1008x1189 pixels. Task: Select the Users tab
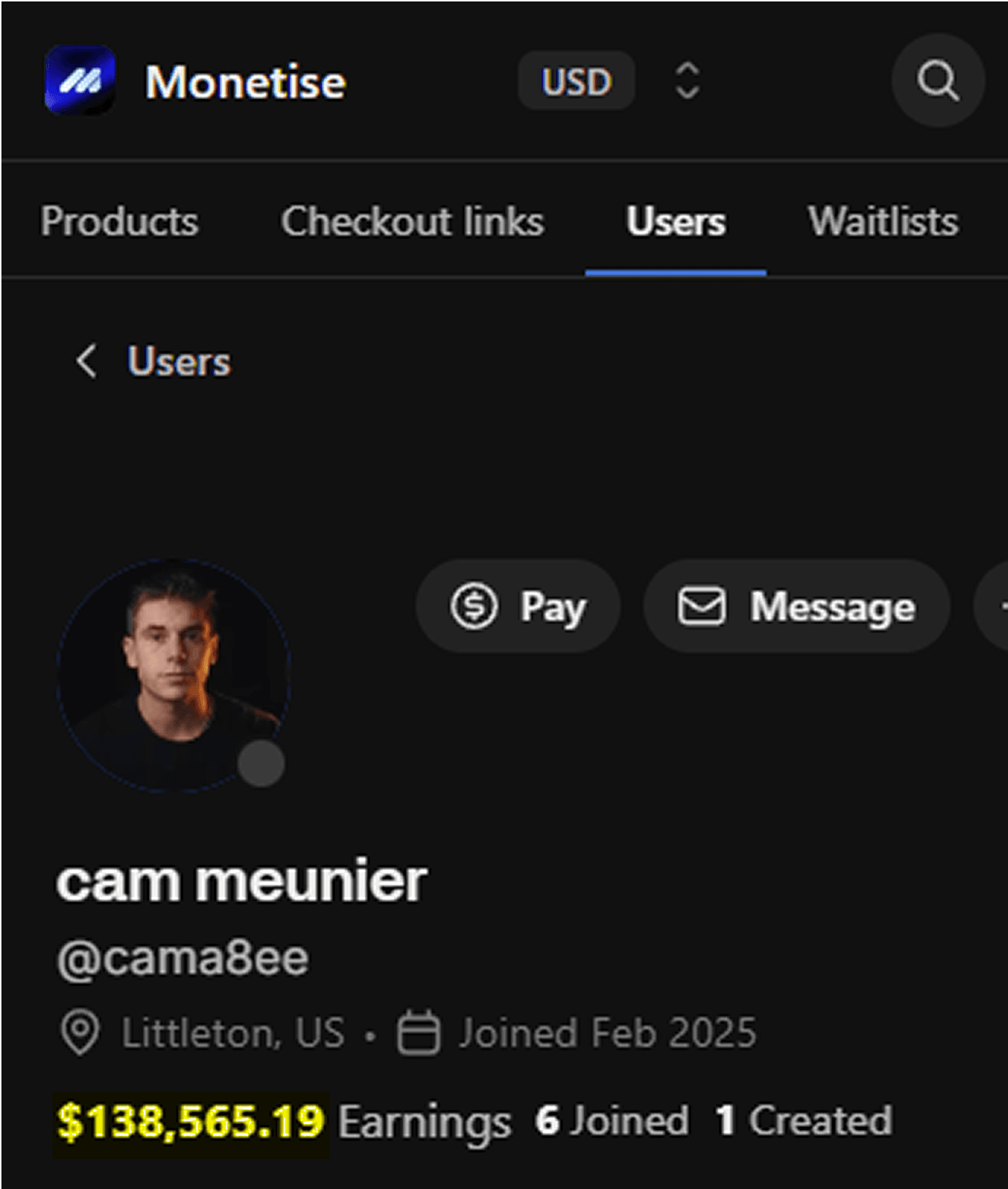click(x=676, y=221)
